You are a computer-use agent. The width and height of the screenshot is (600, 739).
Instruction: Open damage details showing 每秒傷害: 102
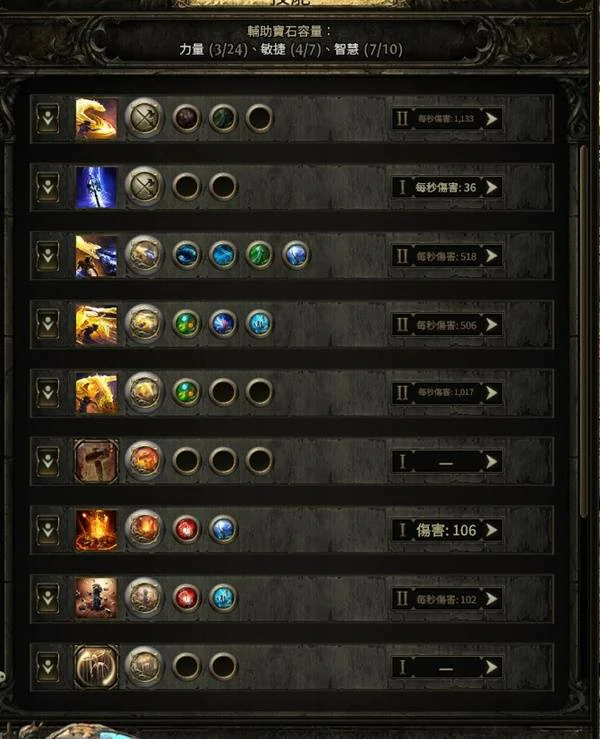click(x=448, y=598)
